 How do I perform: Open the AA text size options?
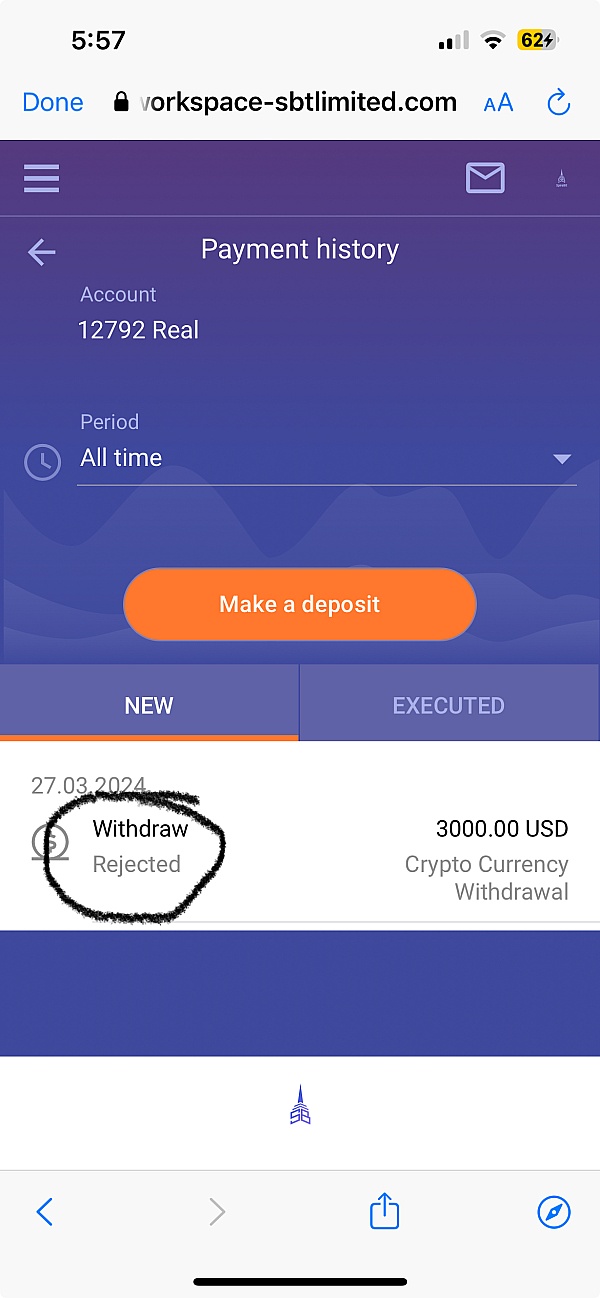pyautogui.click(x=498, y=103)
